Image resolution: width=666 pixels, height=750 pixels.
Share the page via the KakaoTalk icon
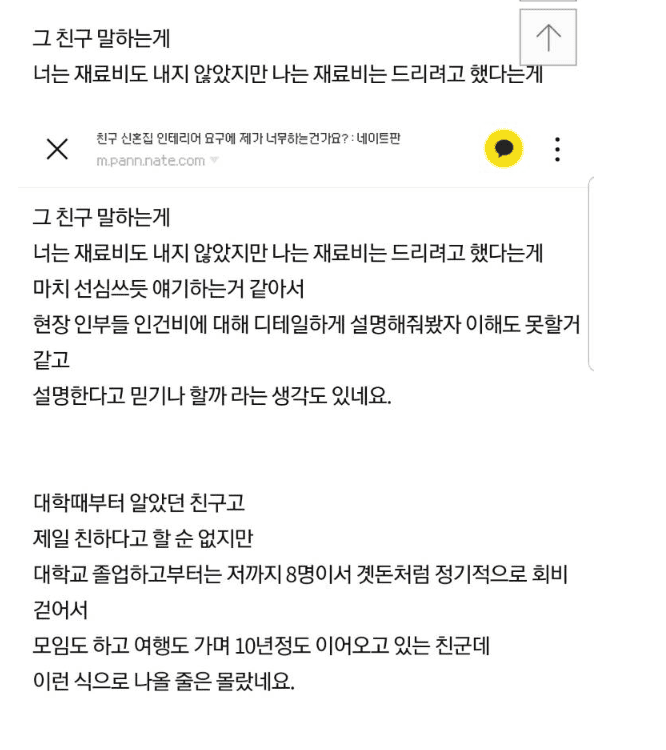point(504,149)
